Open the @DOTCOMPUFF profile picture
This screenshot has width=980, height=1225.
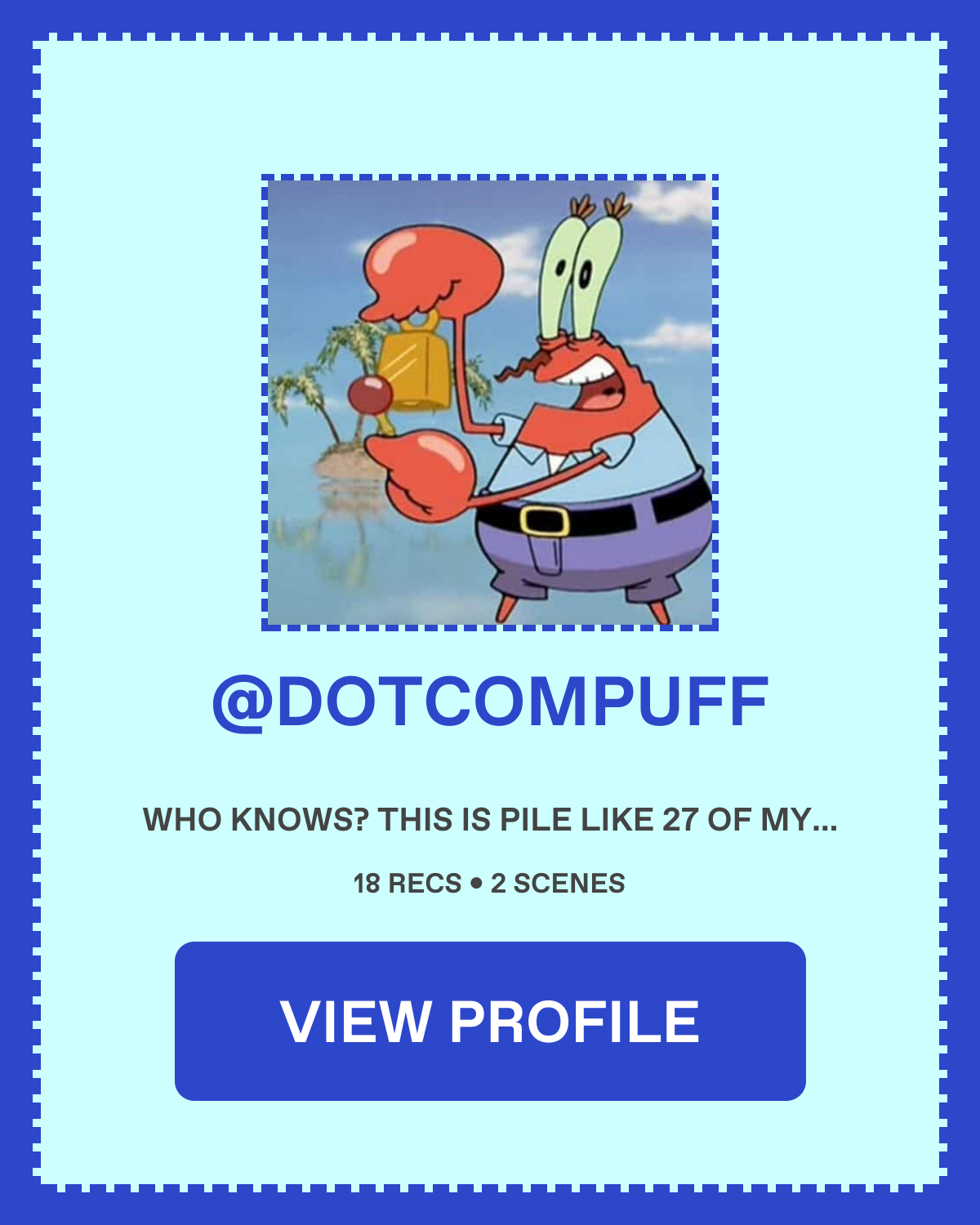pos(490,403)
